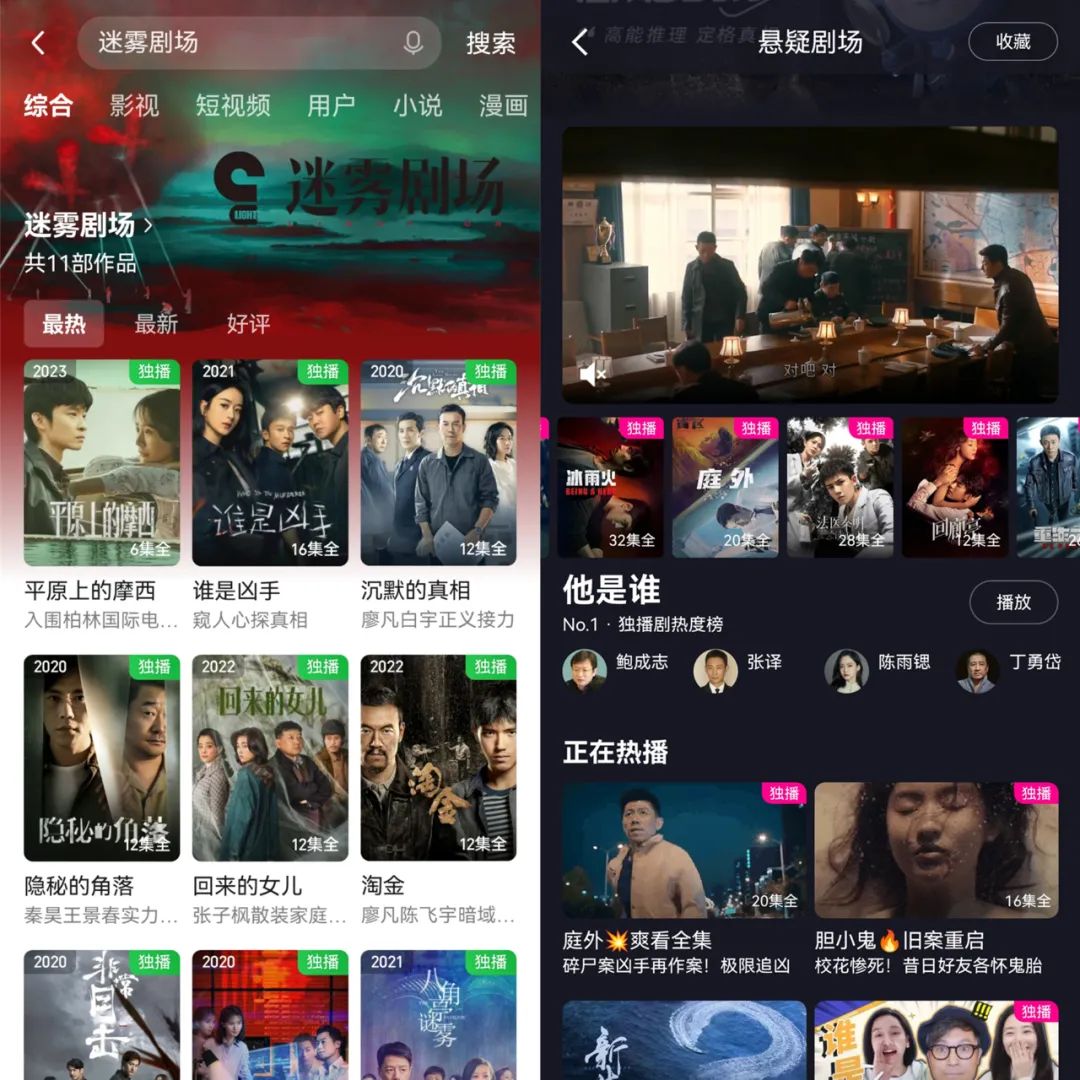Open the 胆小鬼 旧案重启 card
The width and height of the screenshot is (1080, 1080).
click(936, 850)
